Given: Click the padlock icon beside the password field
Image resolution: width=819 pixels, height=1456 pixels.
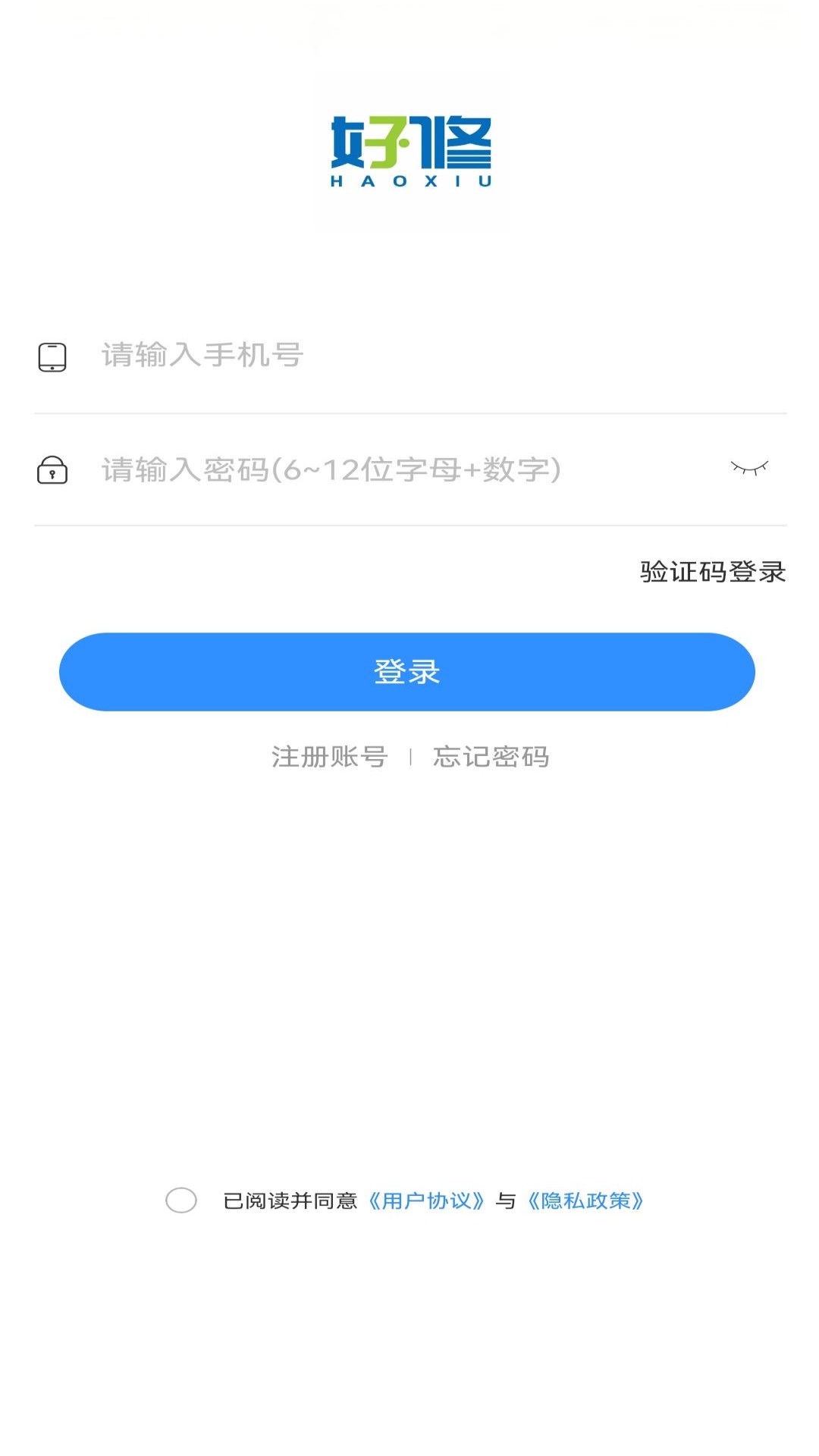Looking at the screenshot, I should (x=51, y=470).
